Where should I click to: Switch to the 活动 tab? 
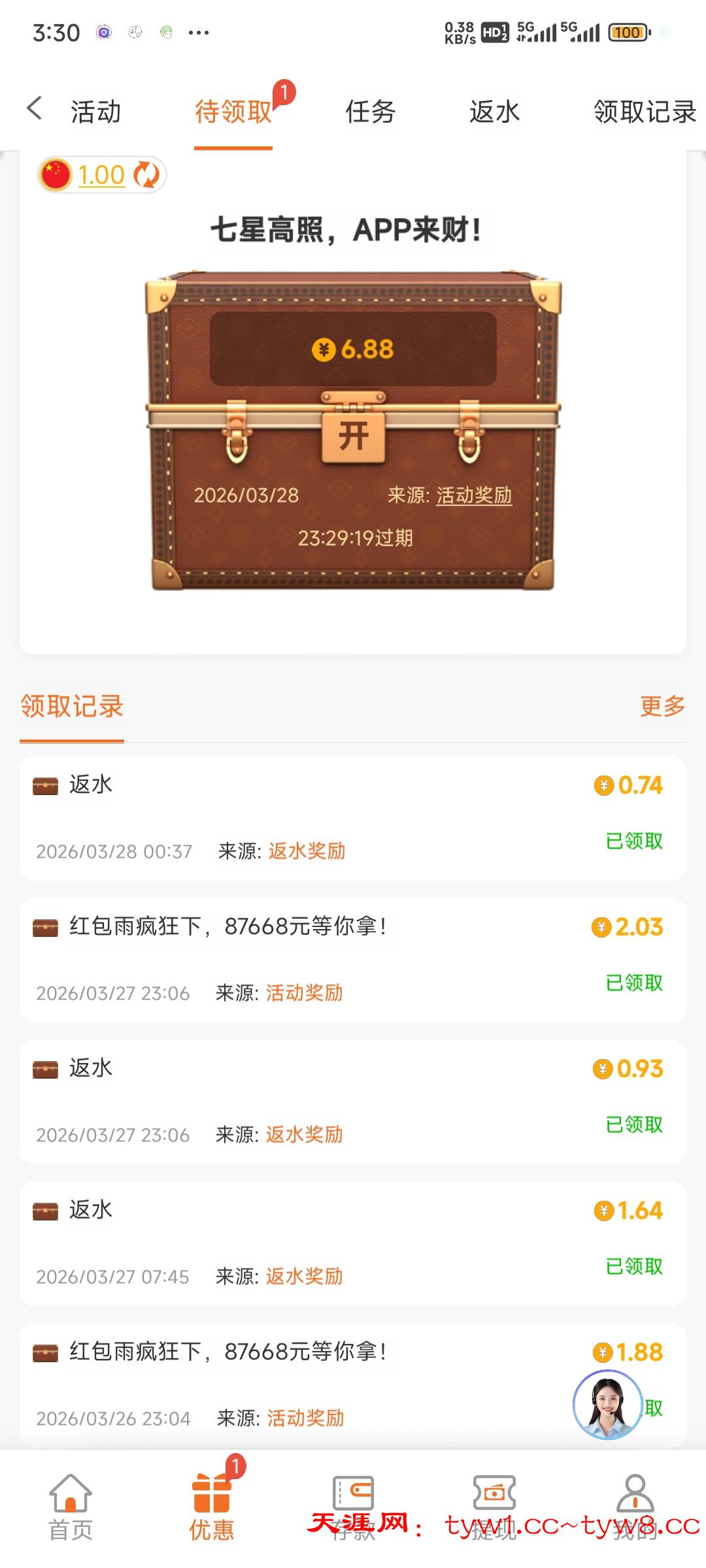point(96,112)
